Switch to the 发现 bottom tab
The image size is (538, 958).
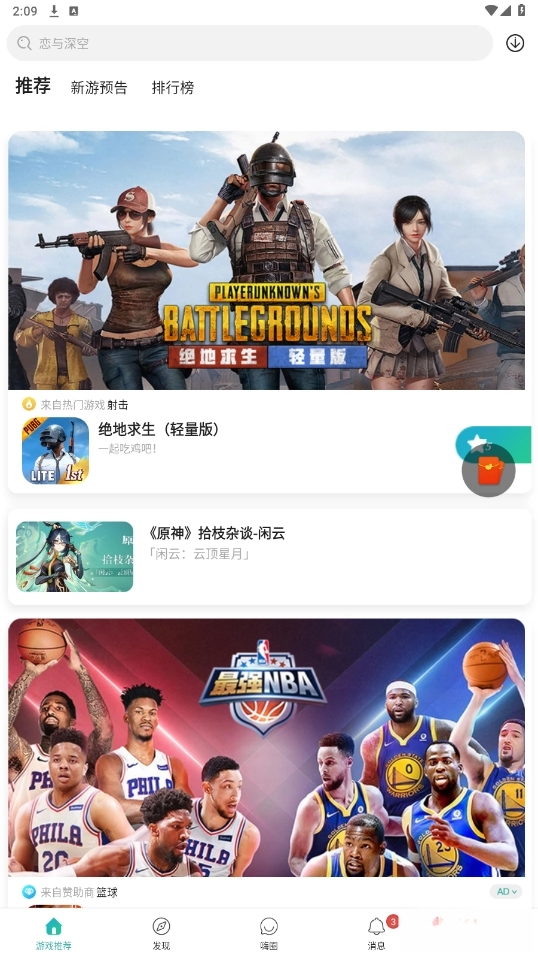pos(161,934)
